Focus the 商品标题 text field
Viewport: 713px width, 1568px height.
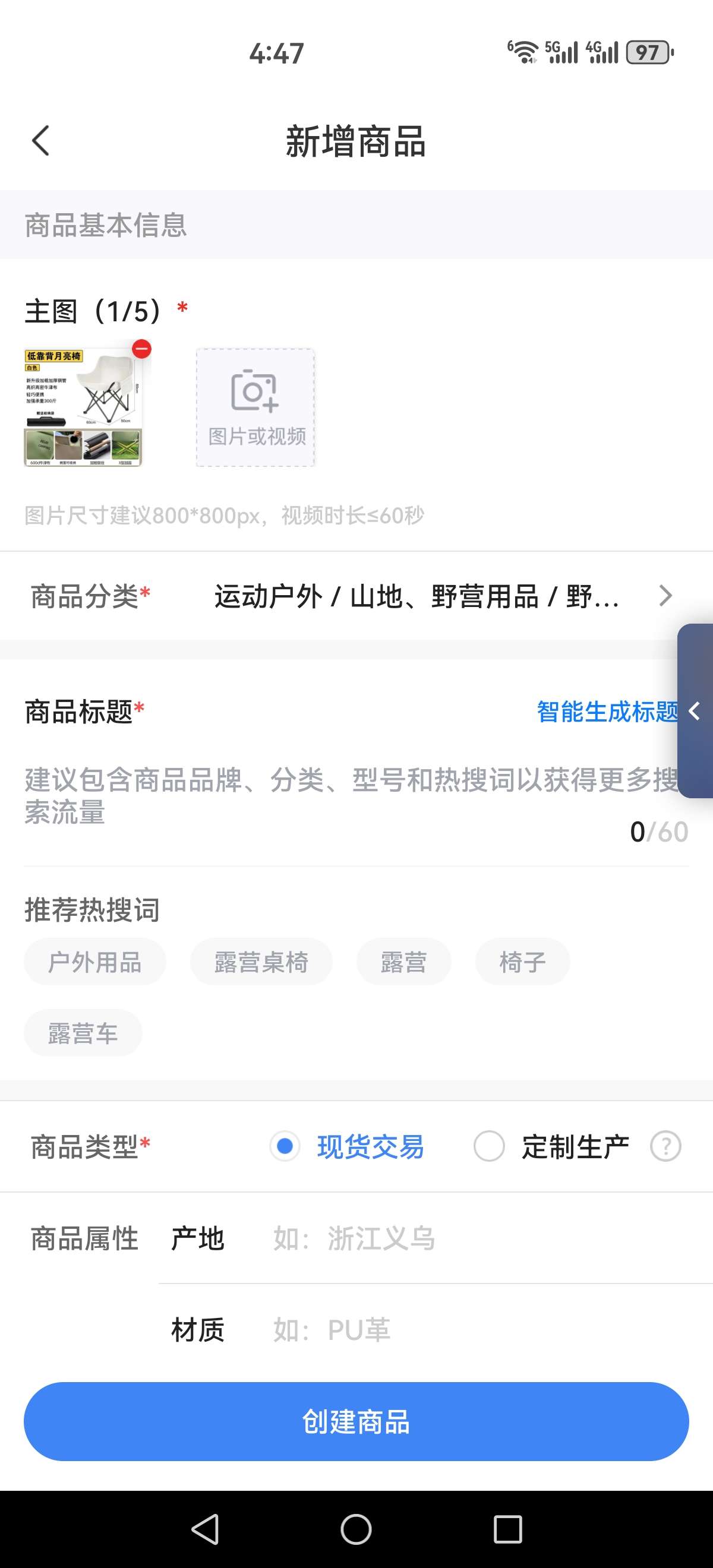coord(356,796)
